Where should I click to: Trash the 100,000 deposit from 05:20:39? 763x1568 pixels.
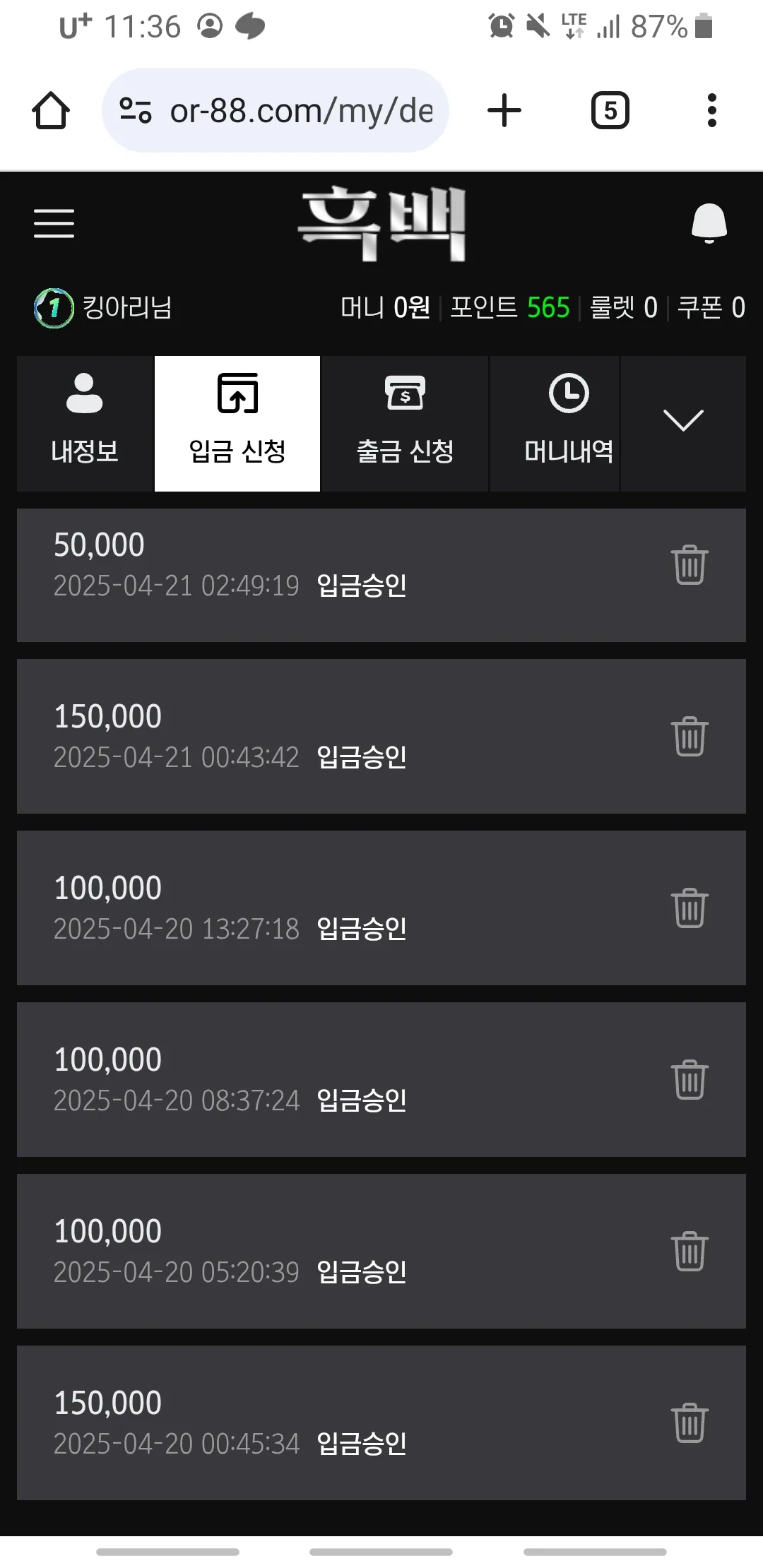pyautogui.click(x=690, y=1252)
